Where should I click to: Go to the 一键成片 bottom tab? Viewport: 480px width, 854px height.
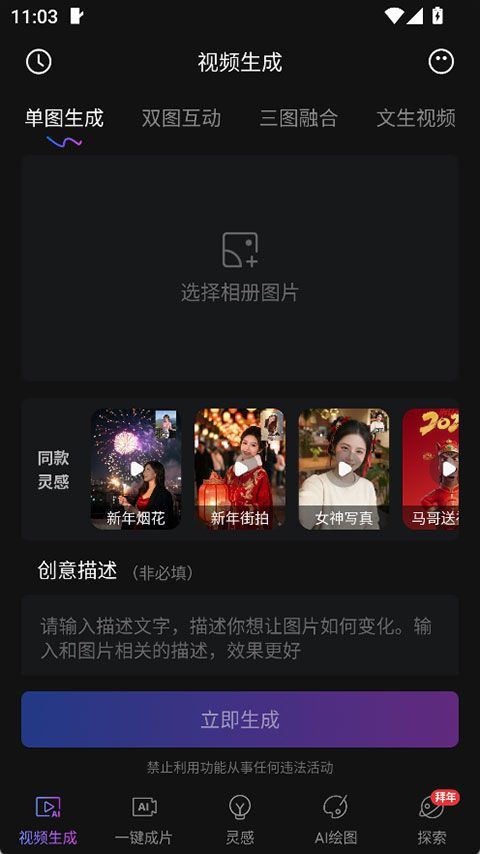tap(144, 821)
